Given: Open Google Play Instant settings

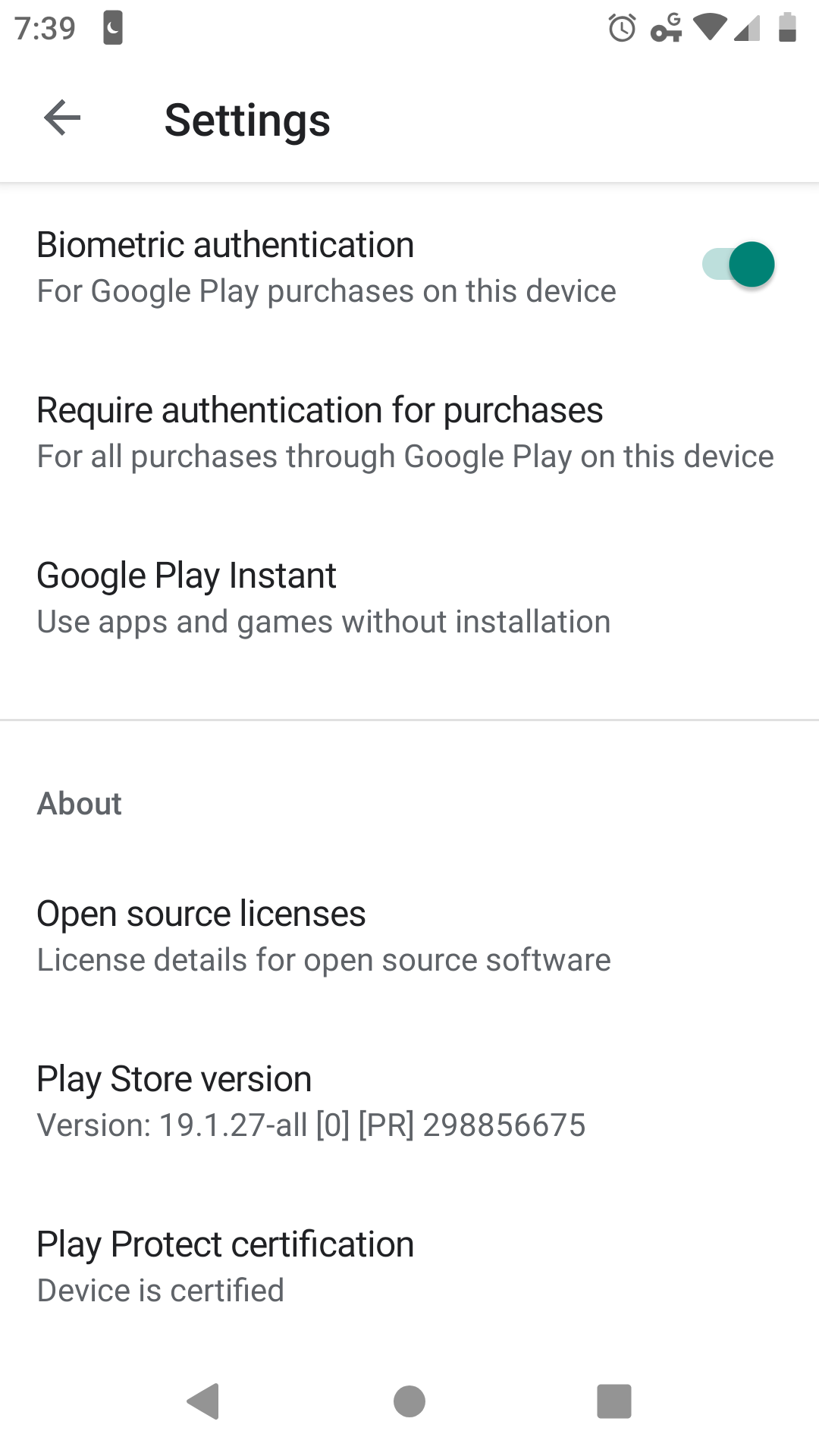Looking at the screenshot, I should 324,598.
